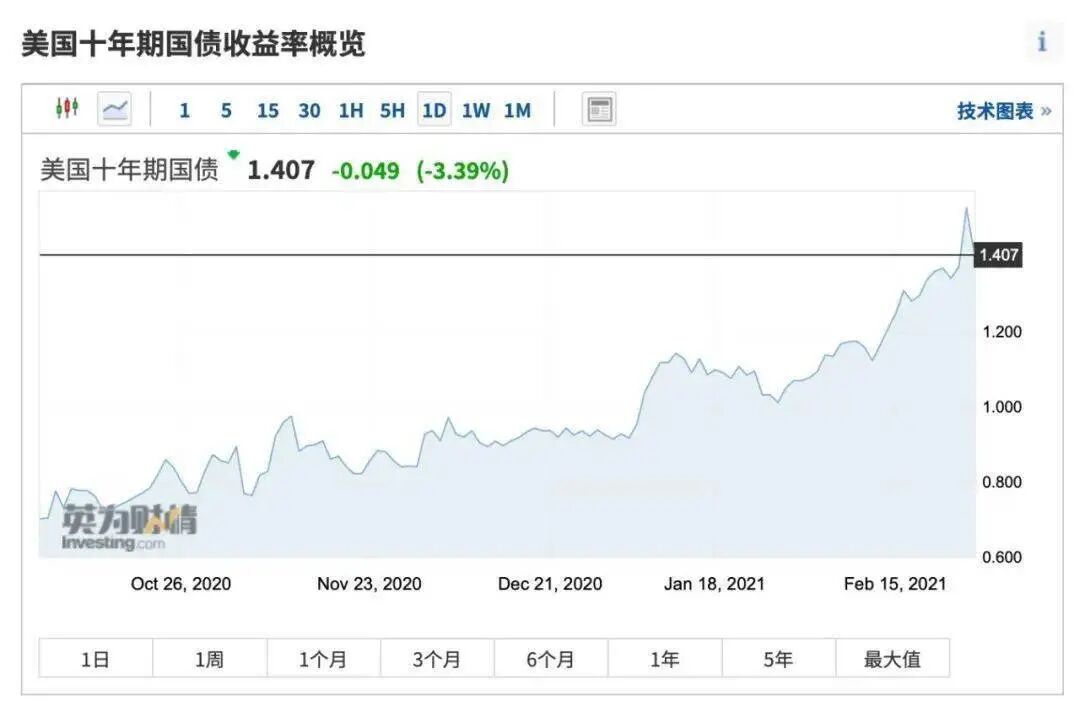Screen dimensions: 1080x701
Task: Pick the 1H interval
Action: click(x=351, y=110)
